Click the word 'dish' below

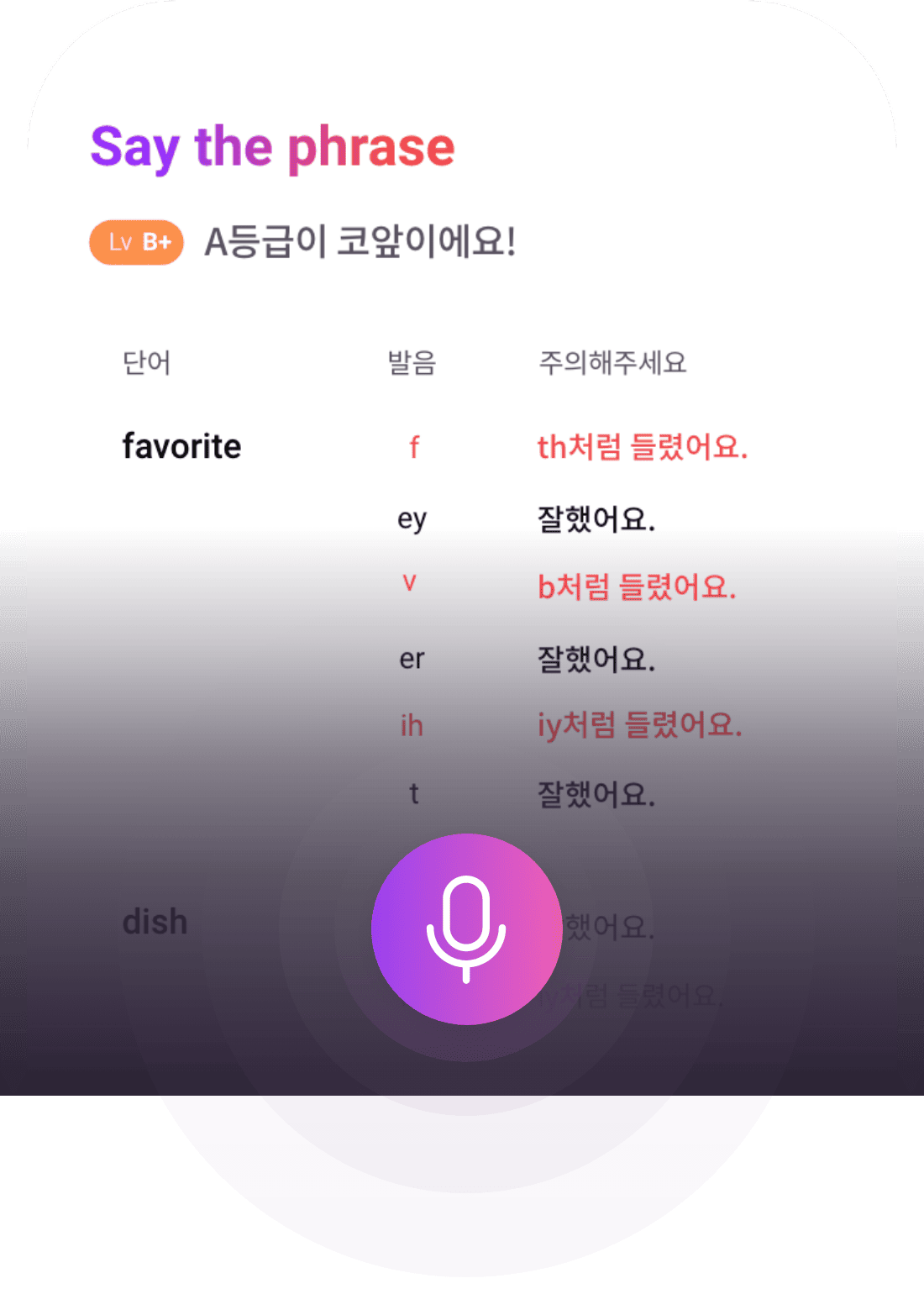(x=155, y=922)
